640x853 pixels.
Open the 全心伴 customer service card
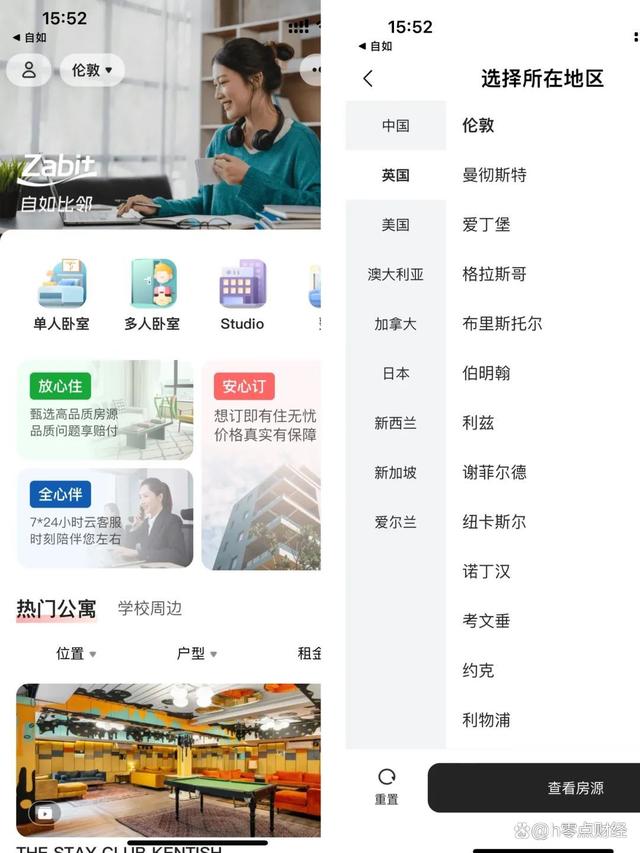[x=105, y=518]
